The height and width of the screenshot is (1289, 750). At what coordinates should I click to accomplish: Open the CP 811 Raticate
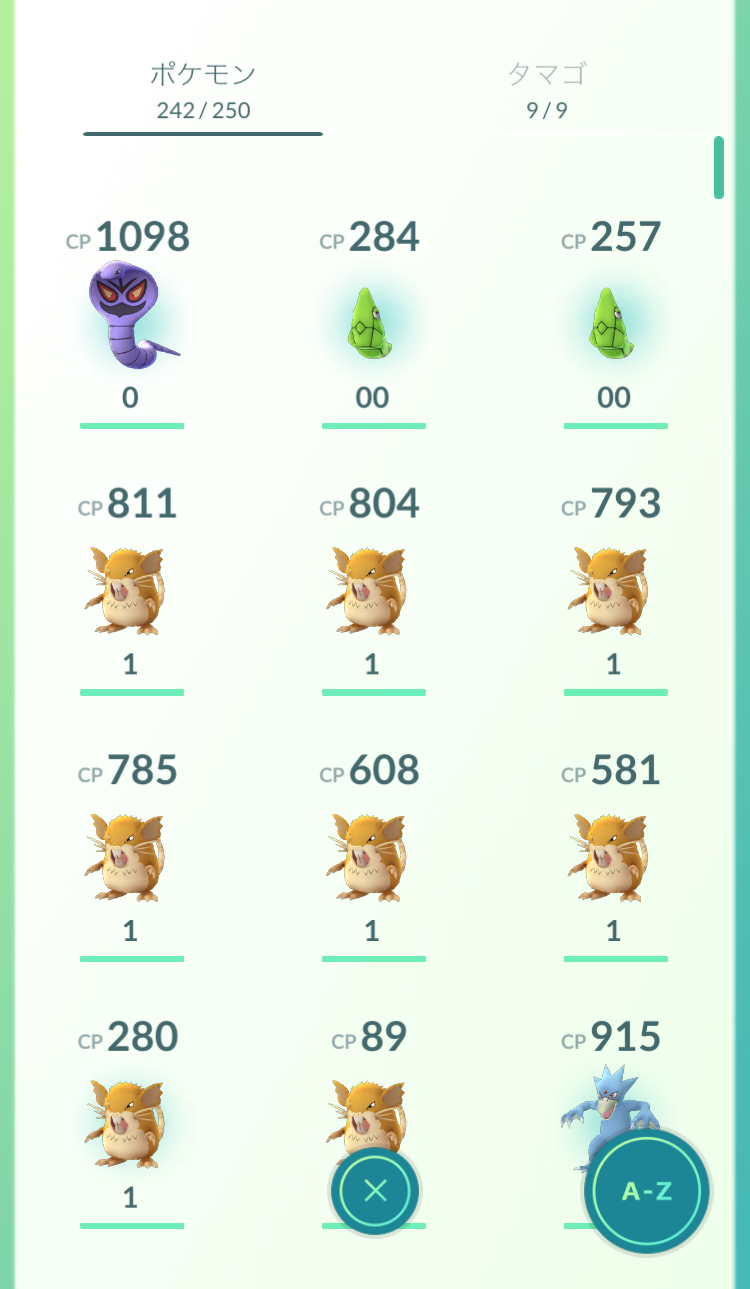[130, 590]
